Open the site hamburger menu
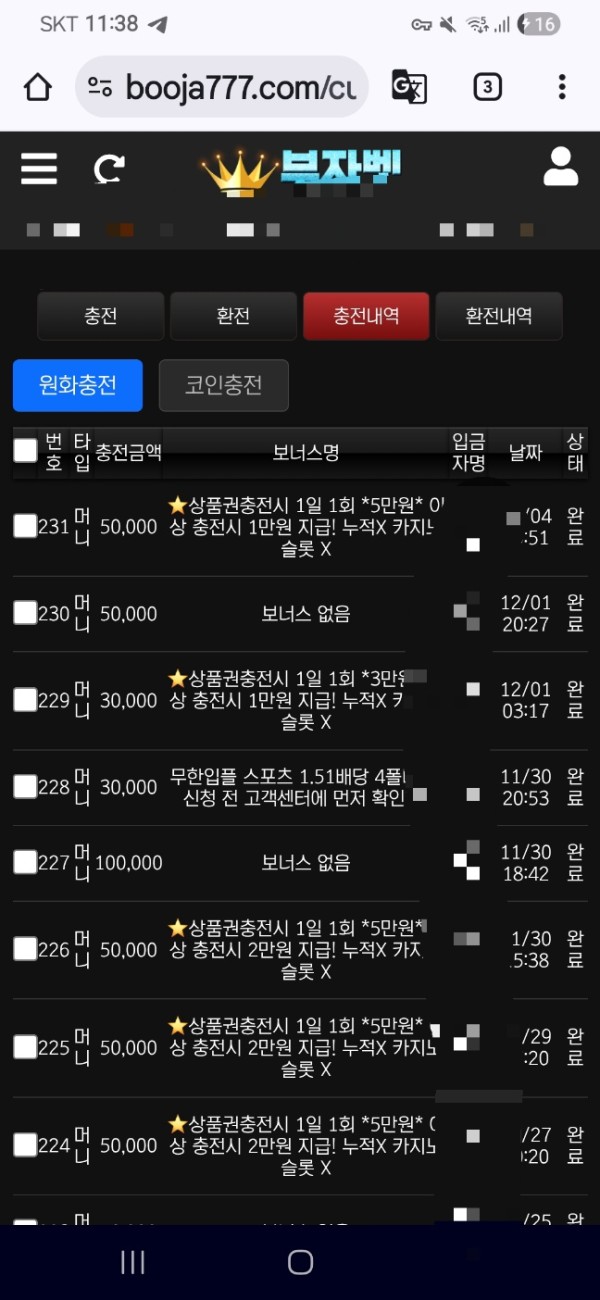This screenshot has height=1300, width=600. coord(39,168)
